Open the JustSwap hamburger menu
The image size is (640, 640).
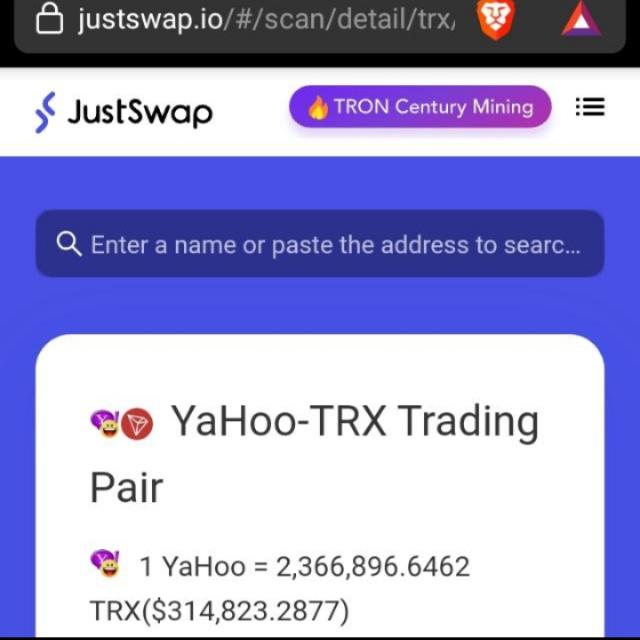pyautogui.click(x=590, y=108)
